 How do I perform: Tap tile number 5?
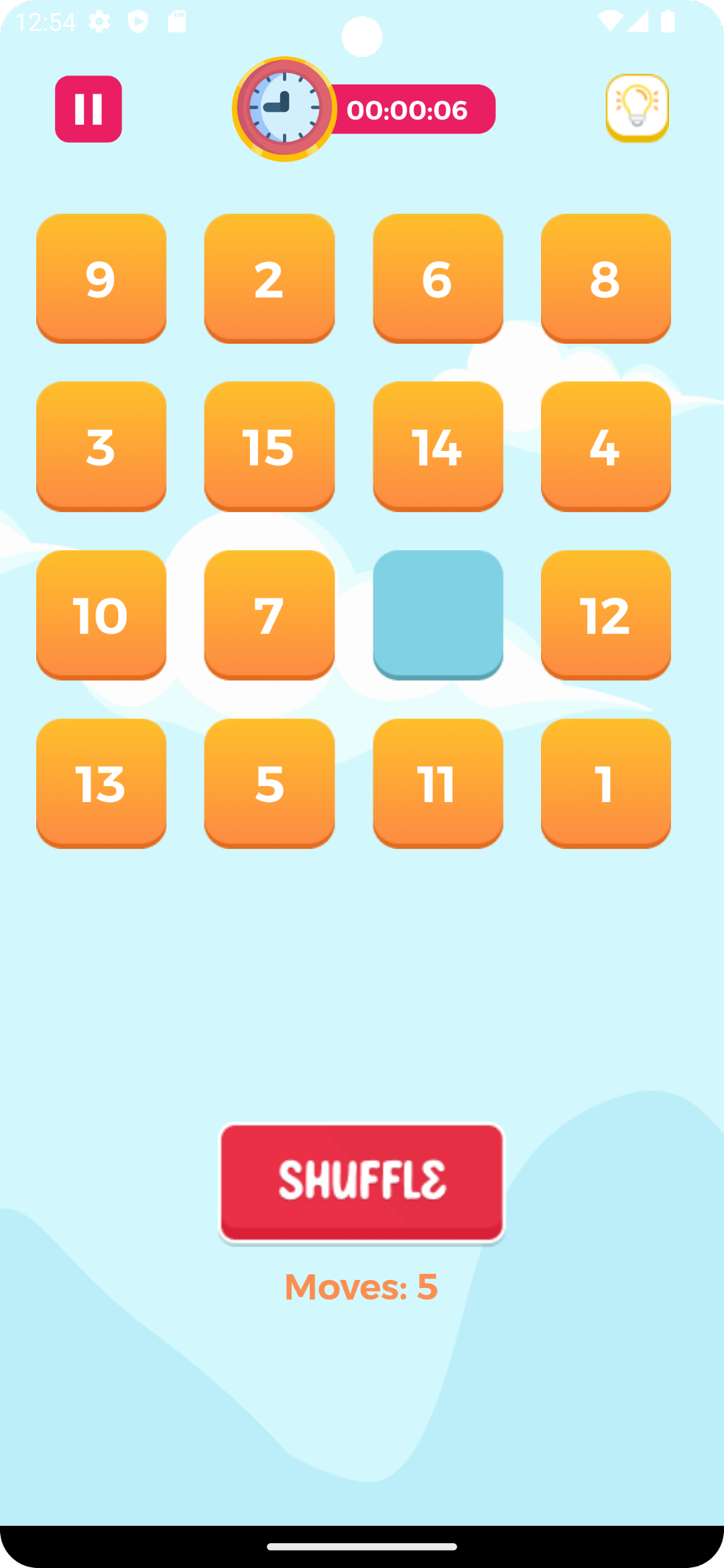point(269,783)
